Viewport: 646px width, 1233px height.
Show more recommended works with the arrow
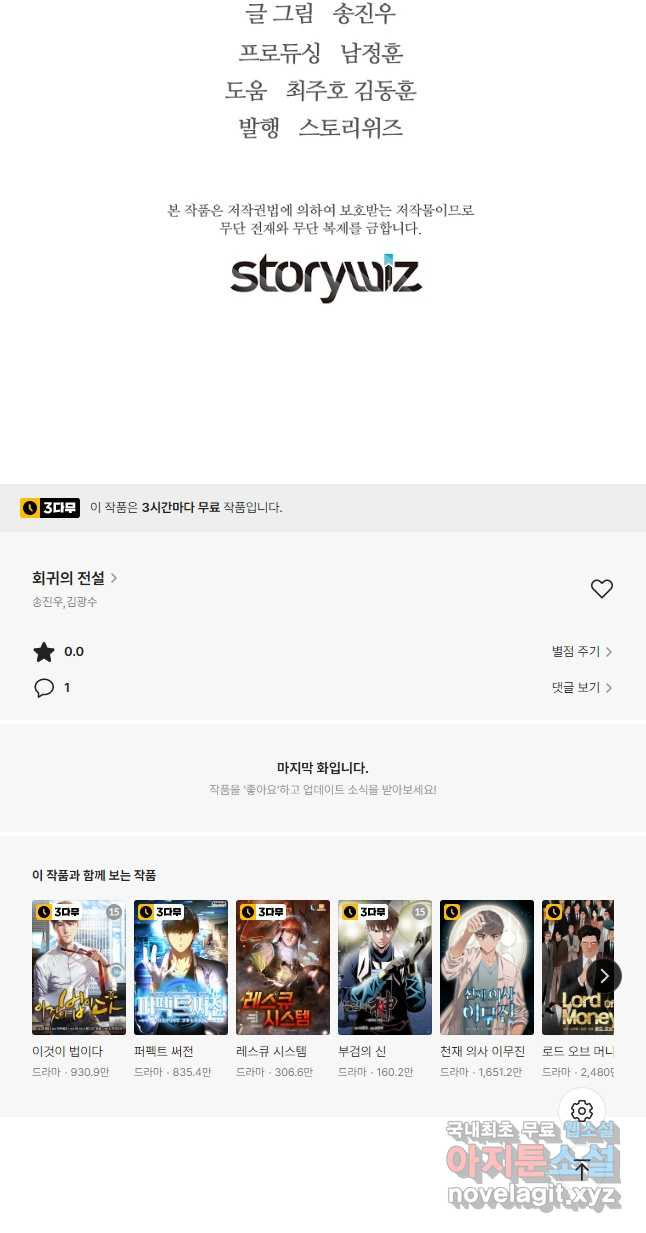click(x=604, y=976)
